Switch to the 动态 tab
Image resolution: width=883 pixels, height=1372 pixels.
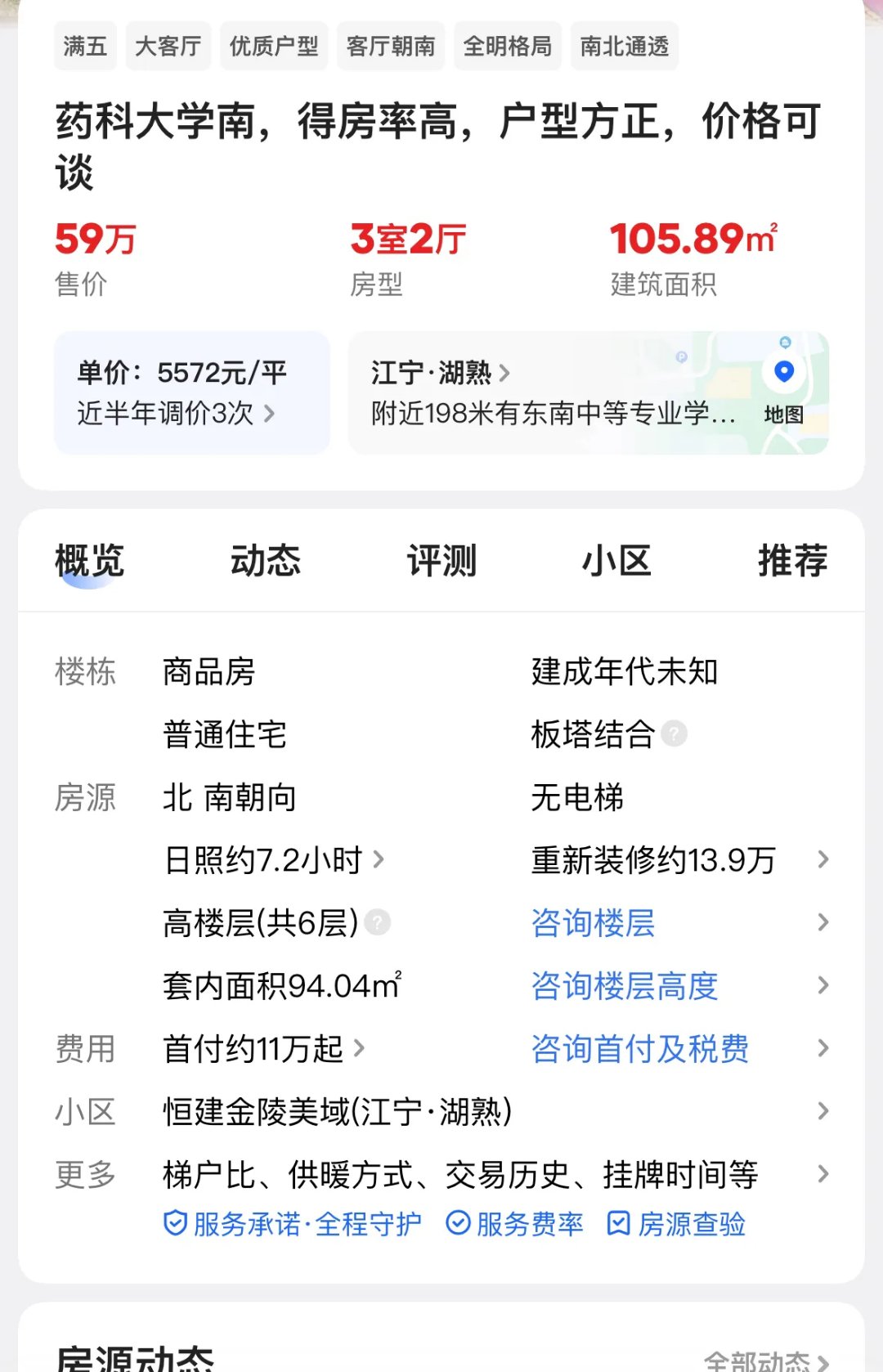pyautogui.click(x=266, y=560)
